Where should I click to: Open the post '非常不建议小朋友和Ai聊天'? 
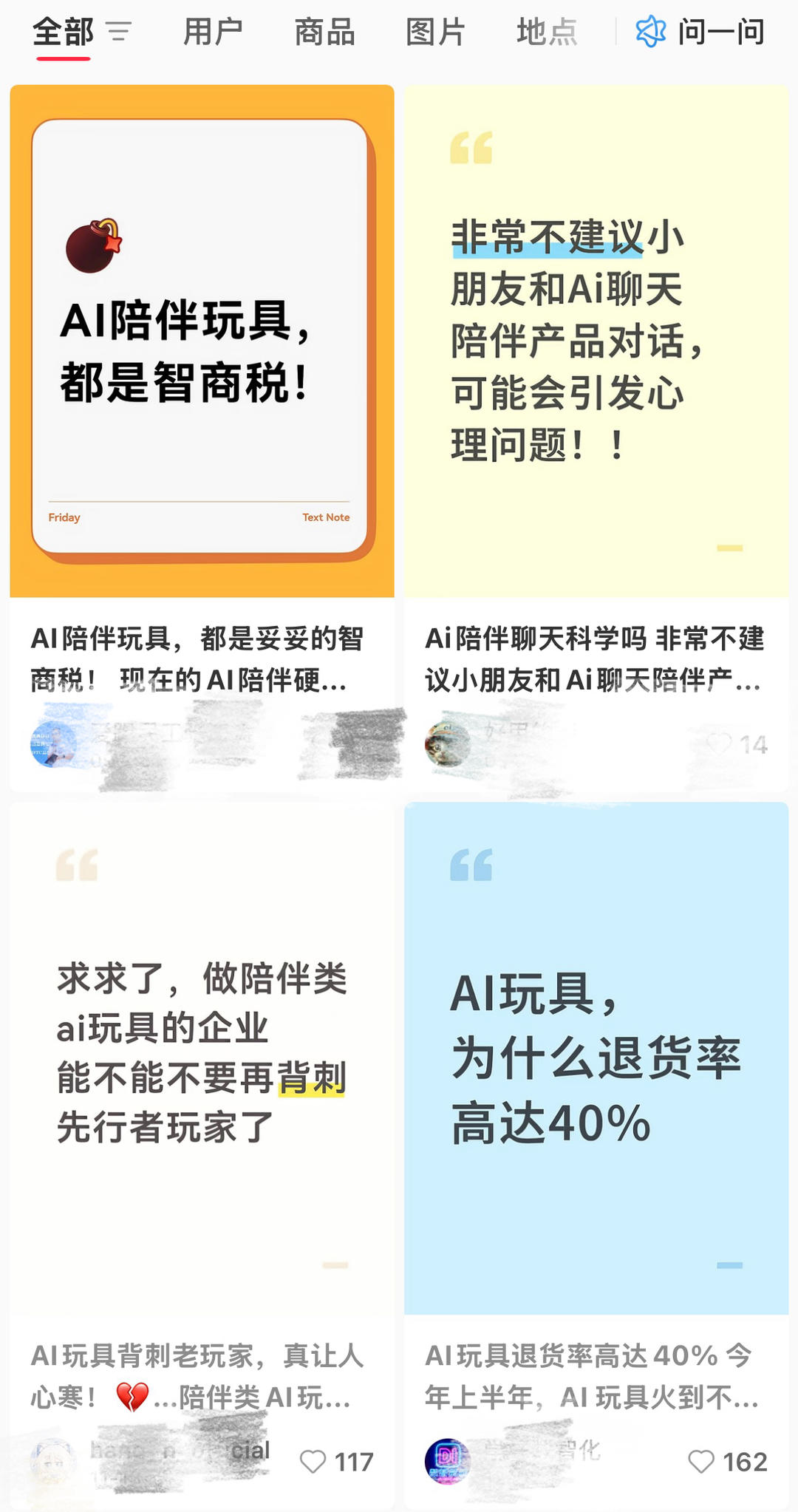(x=596, y=340)
